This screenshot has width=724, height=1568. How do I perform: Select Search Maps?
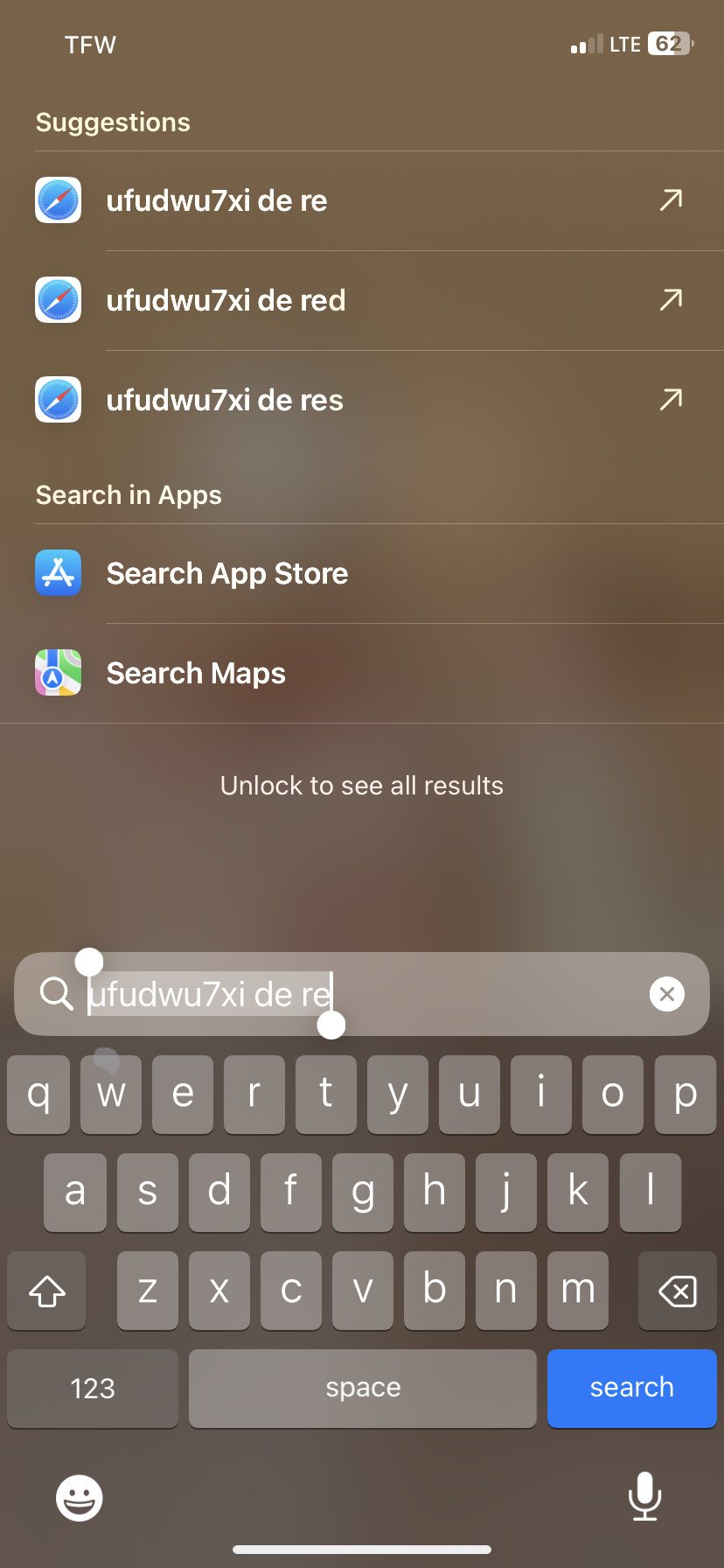(x=362, y=674)
